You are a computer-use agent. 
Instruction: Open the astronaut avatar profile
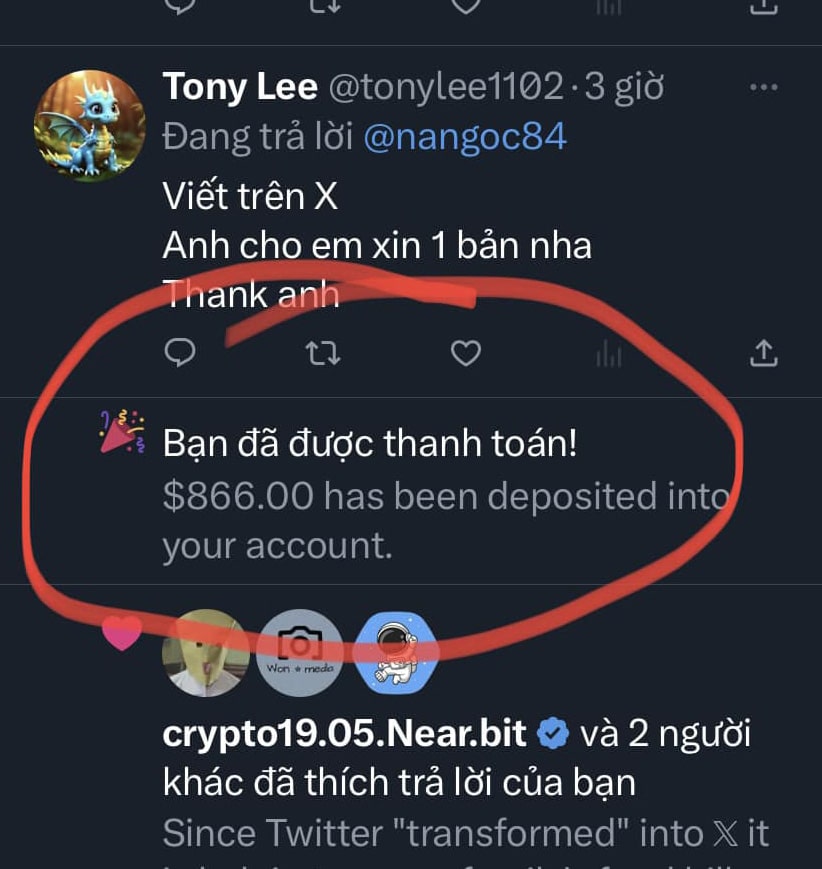(397, 653)
